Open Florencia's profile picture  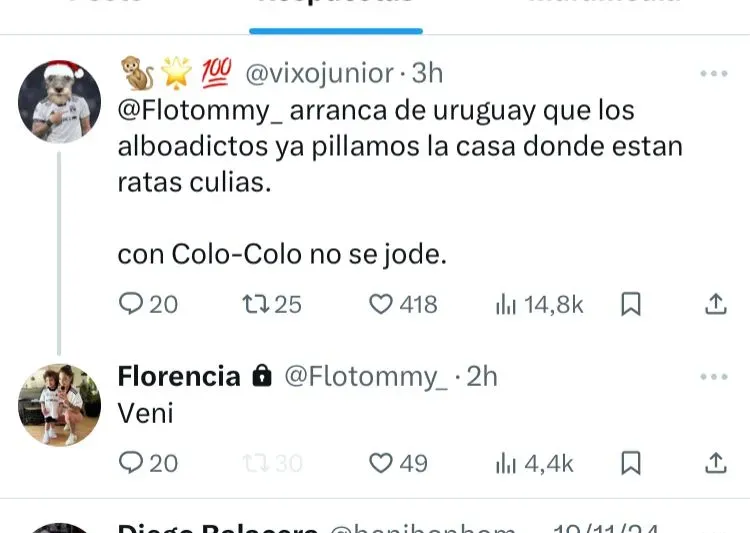pos(60,404)
